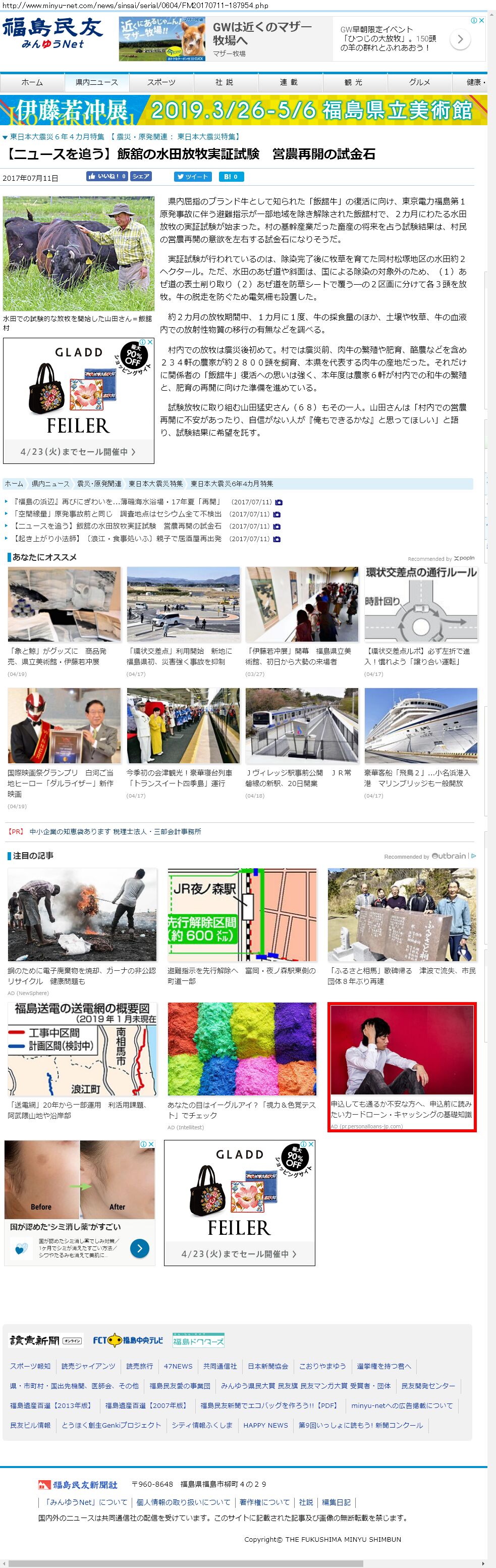The height and width of the screenshot is (1568, 496).
Task: Like the article with いいね button
Action: [x=107, y=177]
